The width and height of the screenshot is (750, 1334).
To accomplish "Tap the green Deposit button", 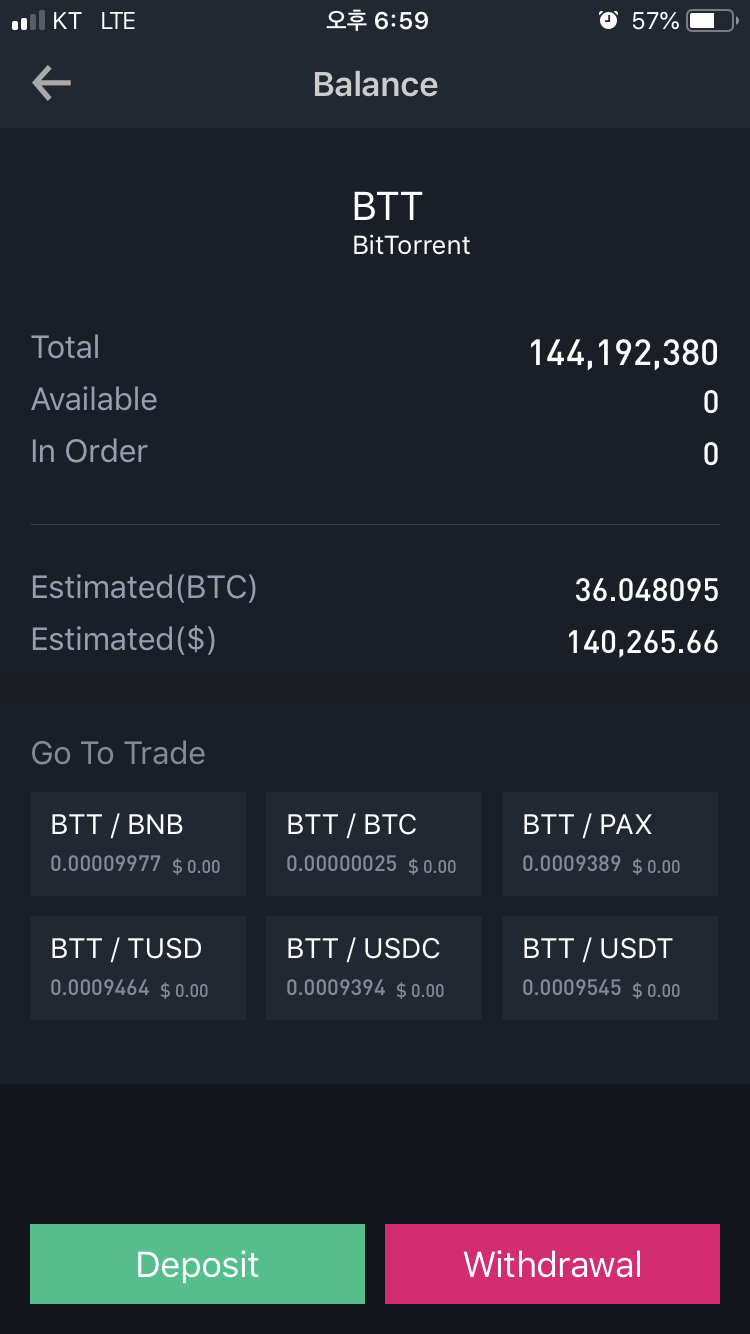I will tap(197, 1264).
